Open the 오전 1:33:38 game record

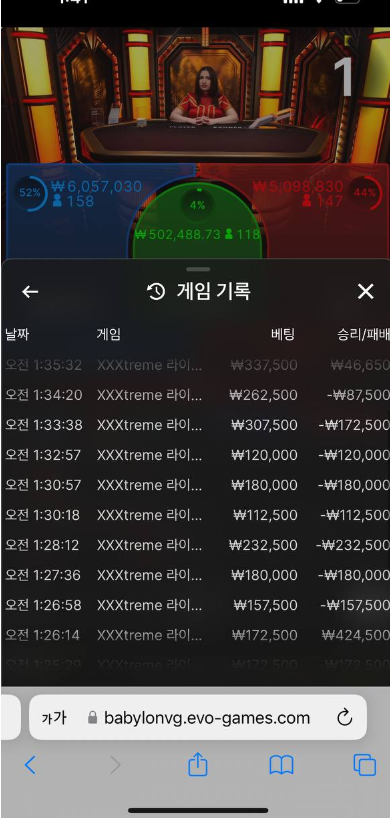coord(197,425)
